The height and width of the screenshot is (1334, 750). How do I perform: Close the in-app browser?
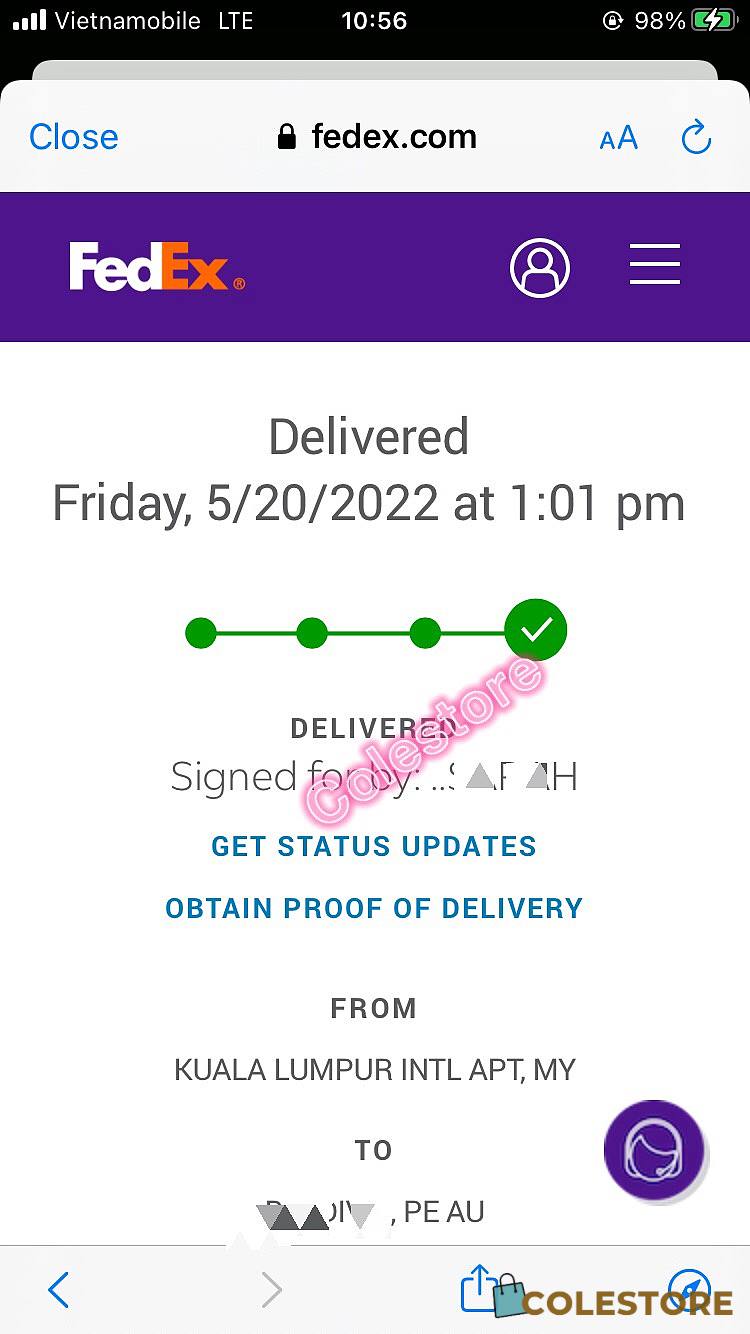(x=73, y=137)
